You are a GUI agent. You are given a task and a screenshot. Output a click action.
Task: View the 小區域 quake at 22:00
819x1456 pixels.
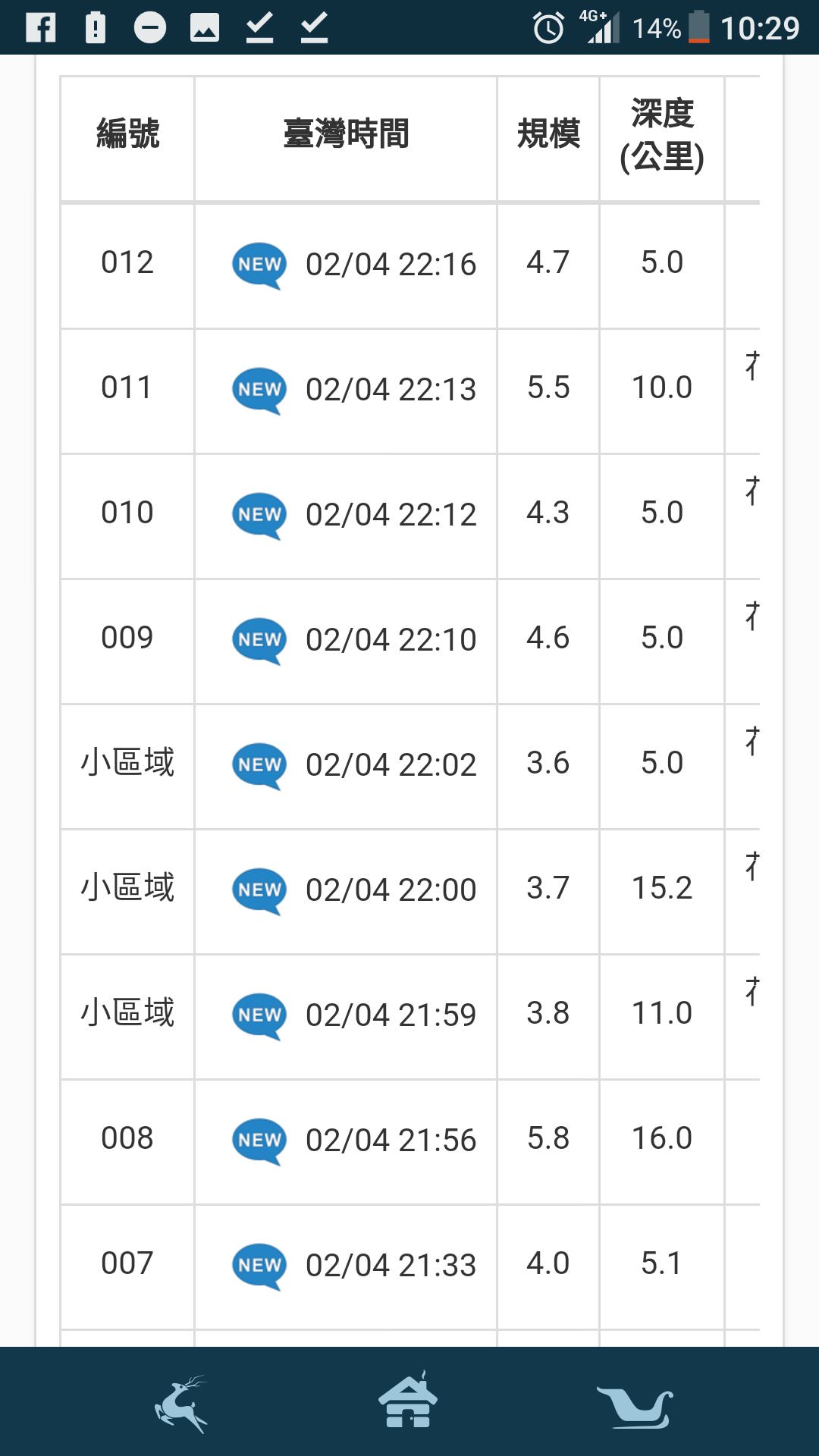391,890
